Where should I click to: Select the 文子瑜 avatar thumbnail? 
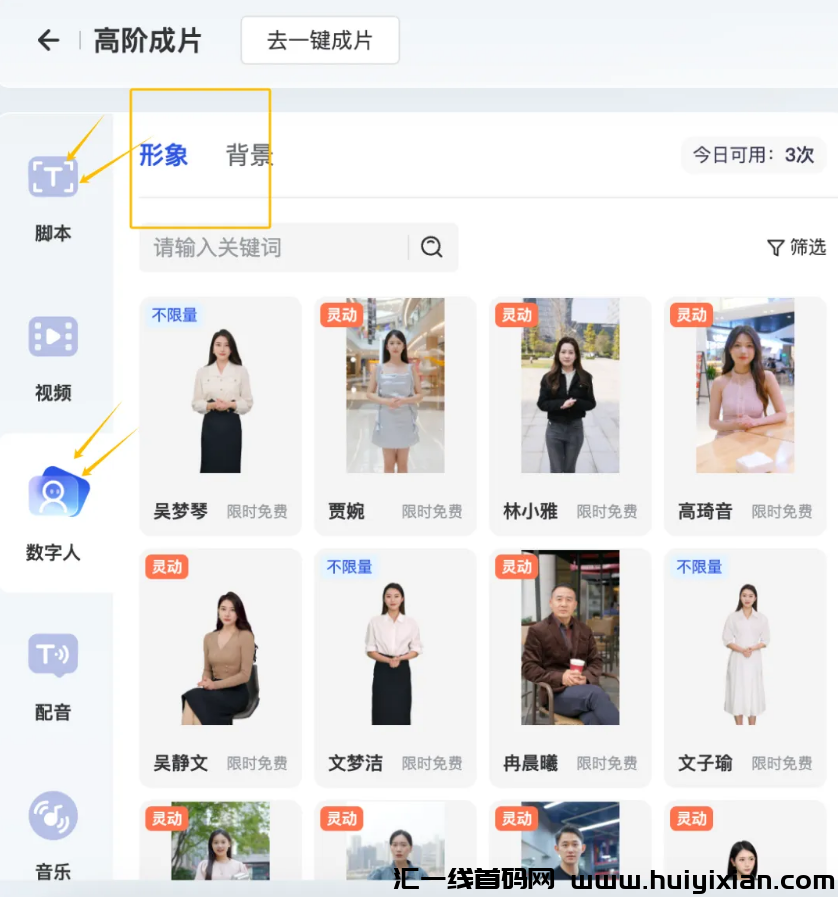click(745, 640)
